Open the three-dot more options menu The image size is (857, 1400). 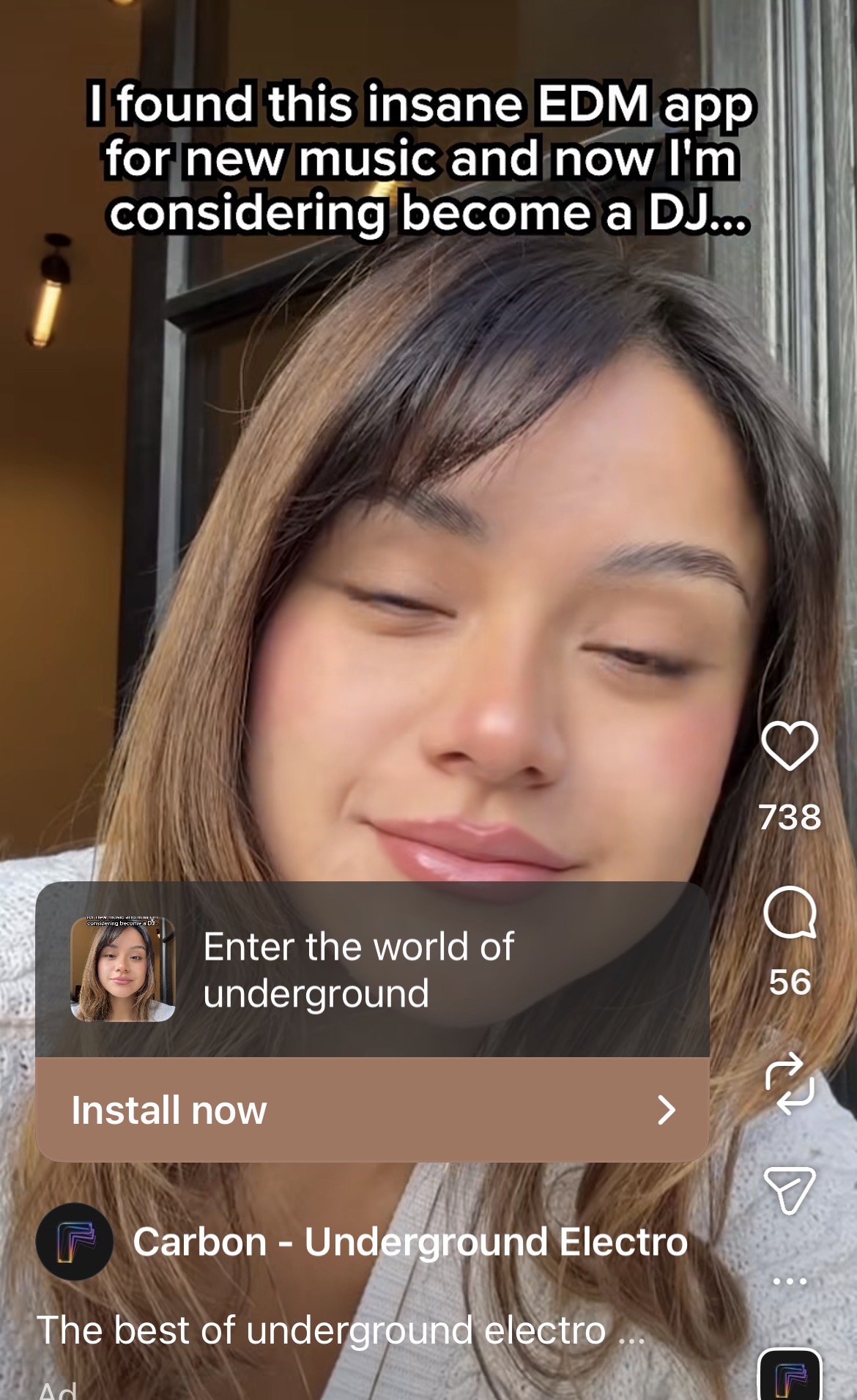tap(790, 1281)
